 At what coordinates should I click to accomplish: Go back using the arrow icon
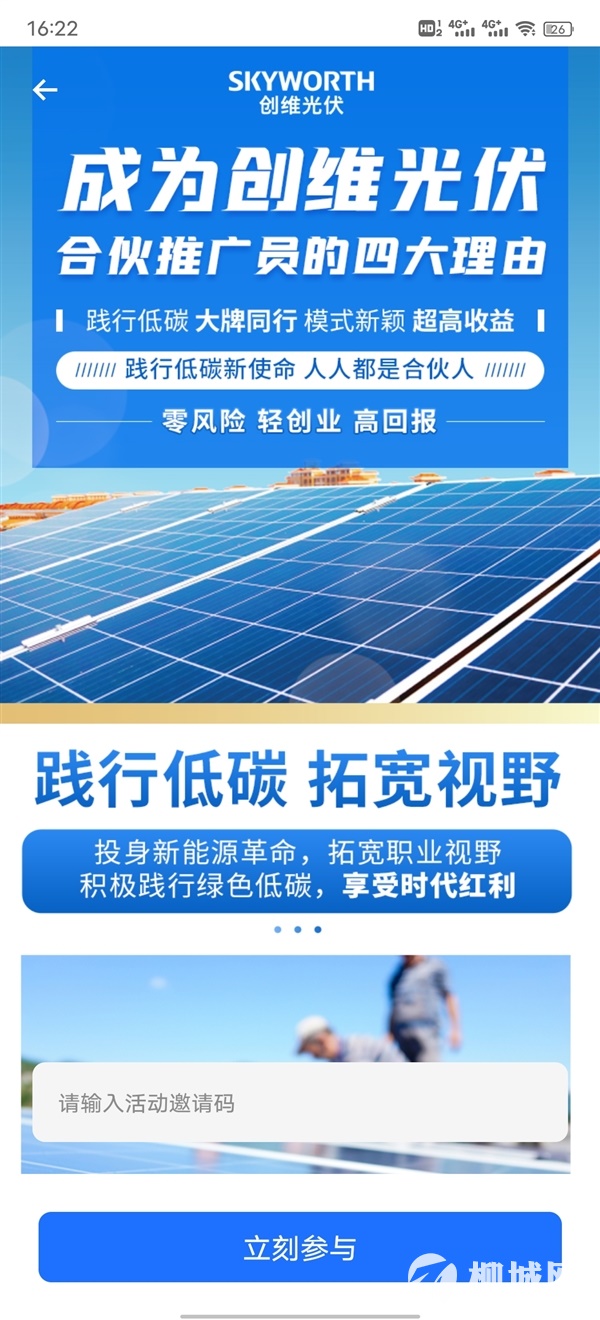45,90
